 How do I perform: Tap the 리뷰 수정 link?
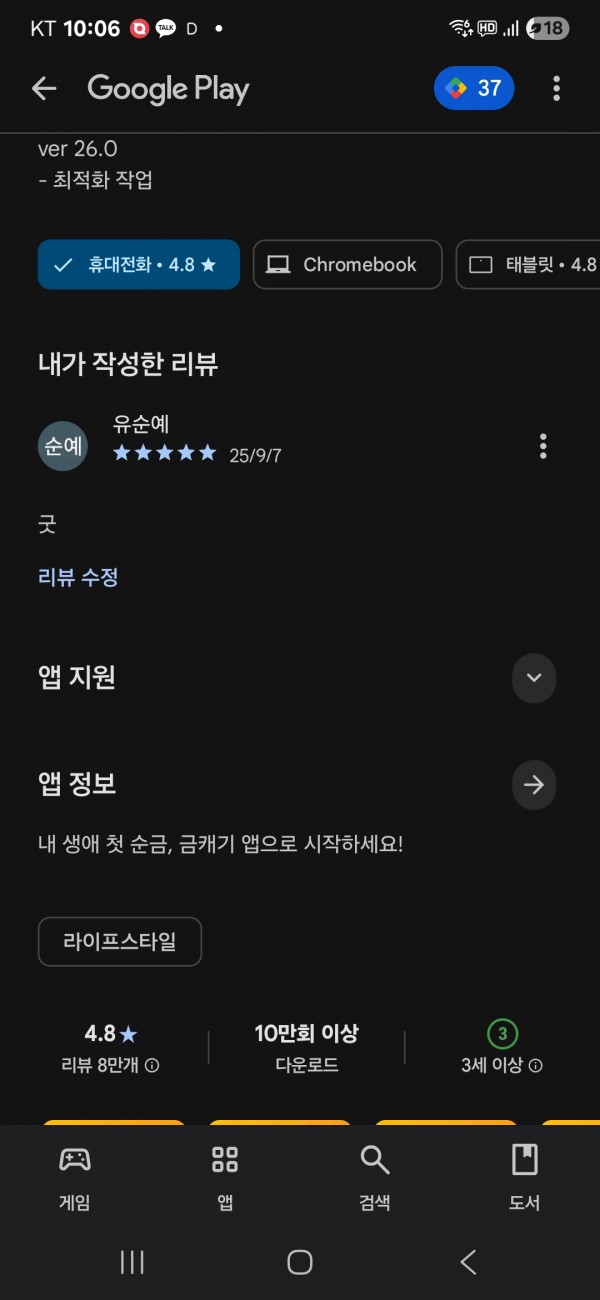(x=78, y=577)
